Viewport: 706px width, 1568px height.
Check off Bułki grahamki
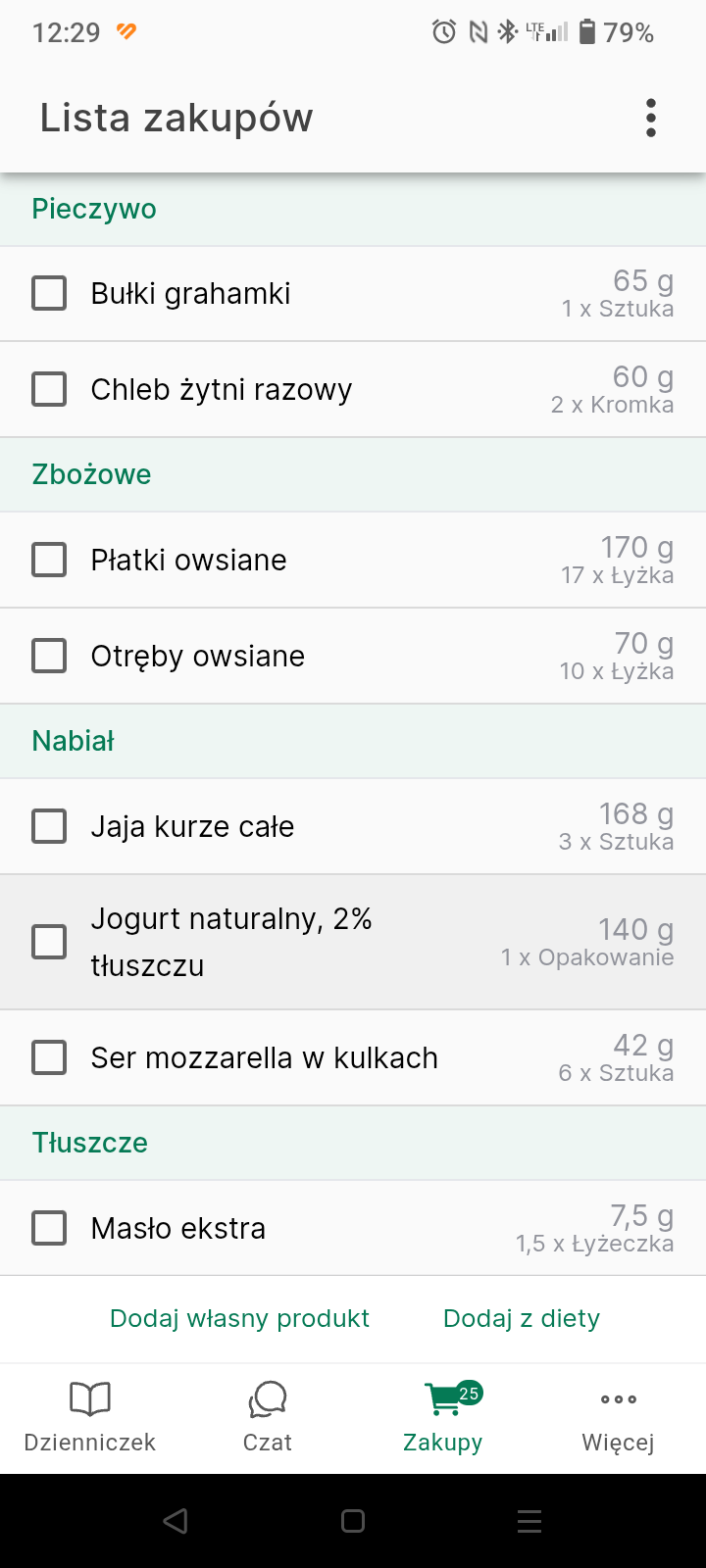49,293
